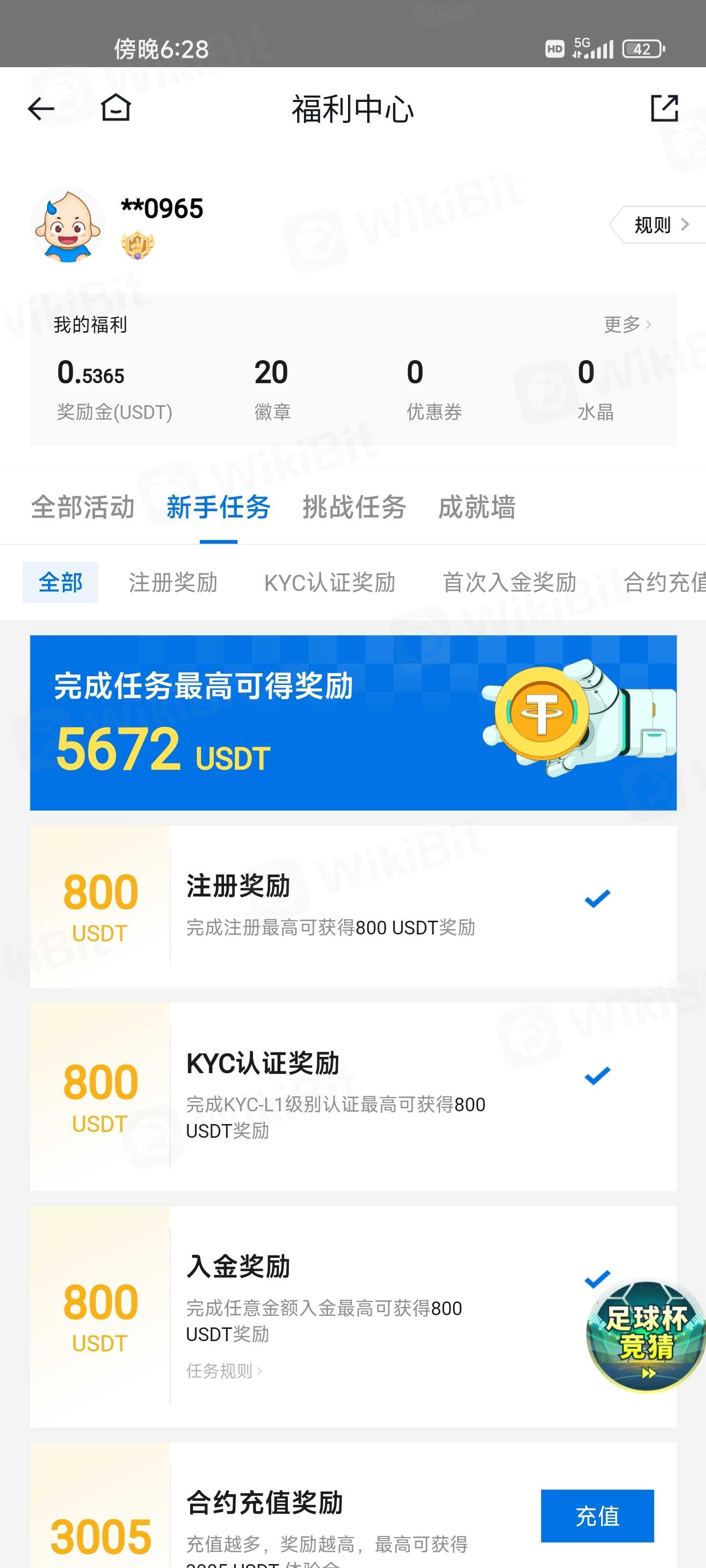
Task: Filter by 首次入金奖励
Action: pos(509,583)
